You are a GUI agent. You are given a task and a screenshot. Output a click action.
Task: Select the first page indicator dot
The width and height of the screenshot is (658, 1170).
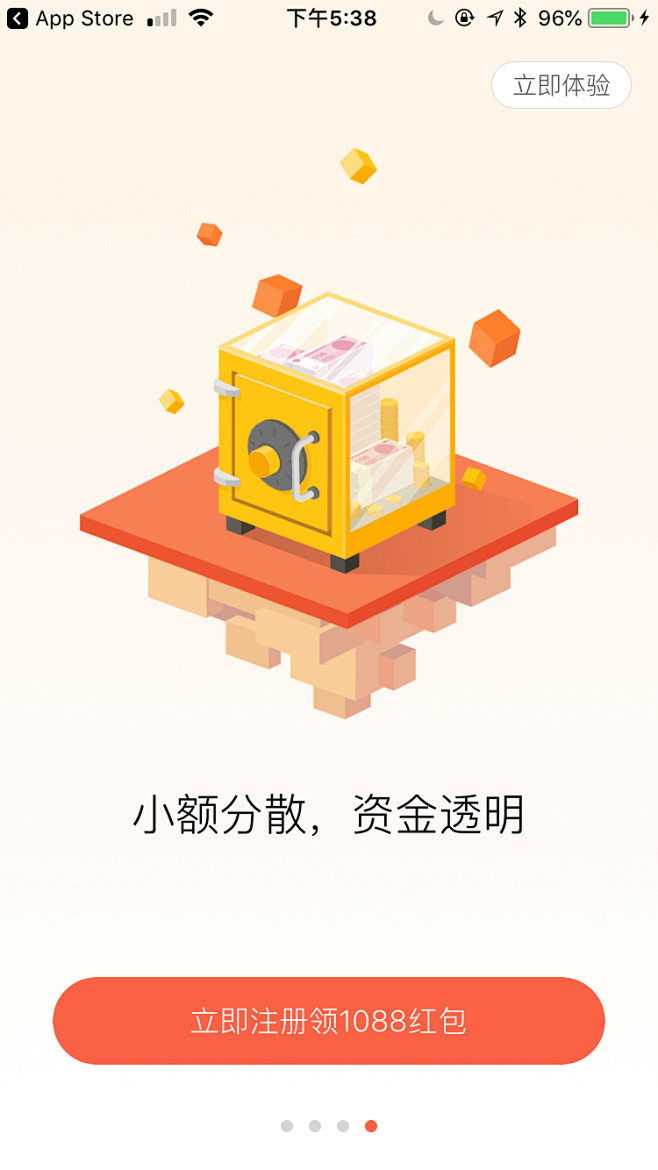(x=286, y=1126)
